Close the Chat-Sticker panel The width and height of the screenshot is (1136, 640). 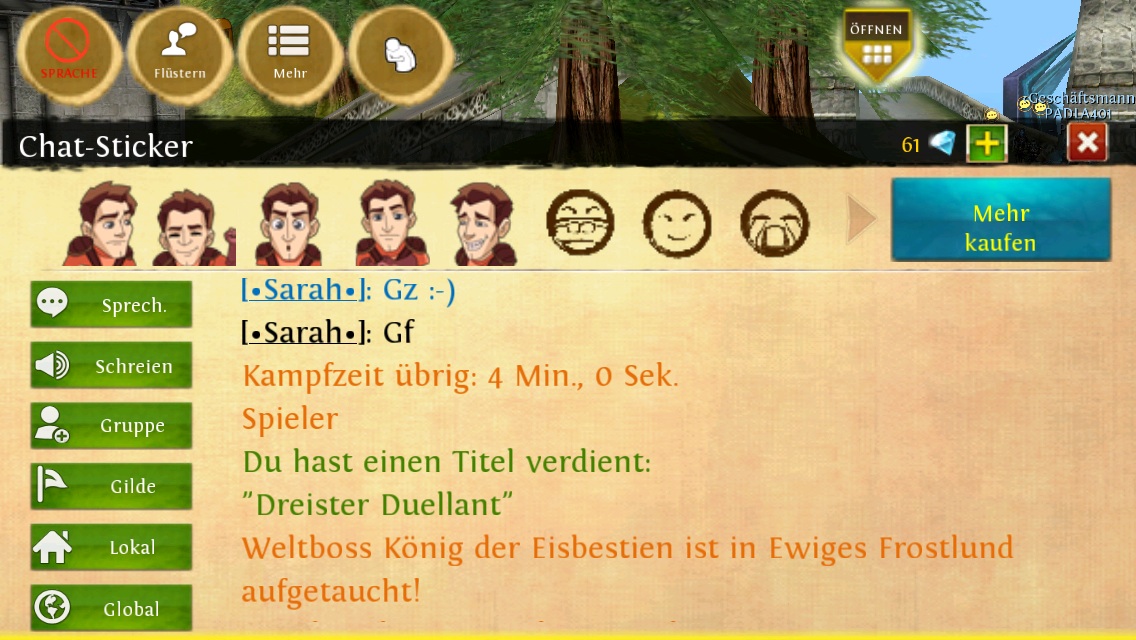(1087, 143)
